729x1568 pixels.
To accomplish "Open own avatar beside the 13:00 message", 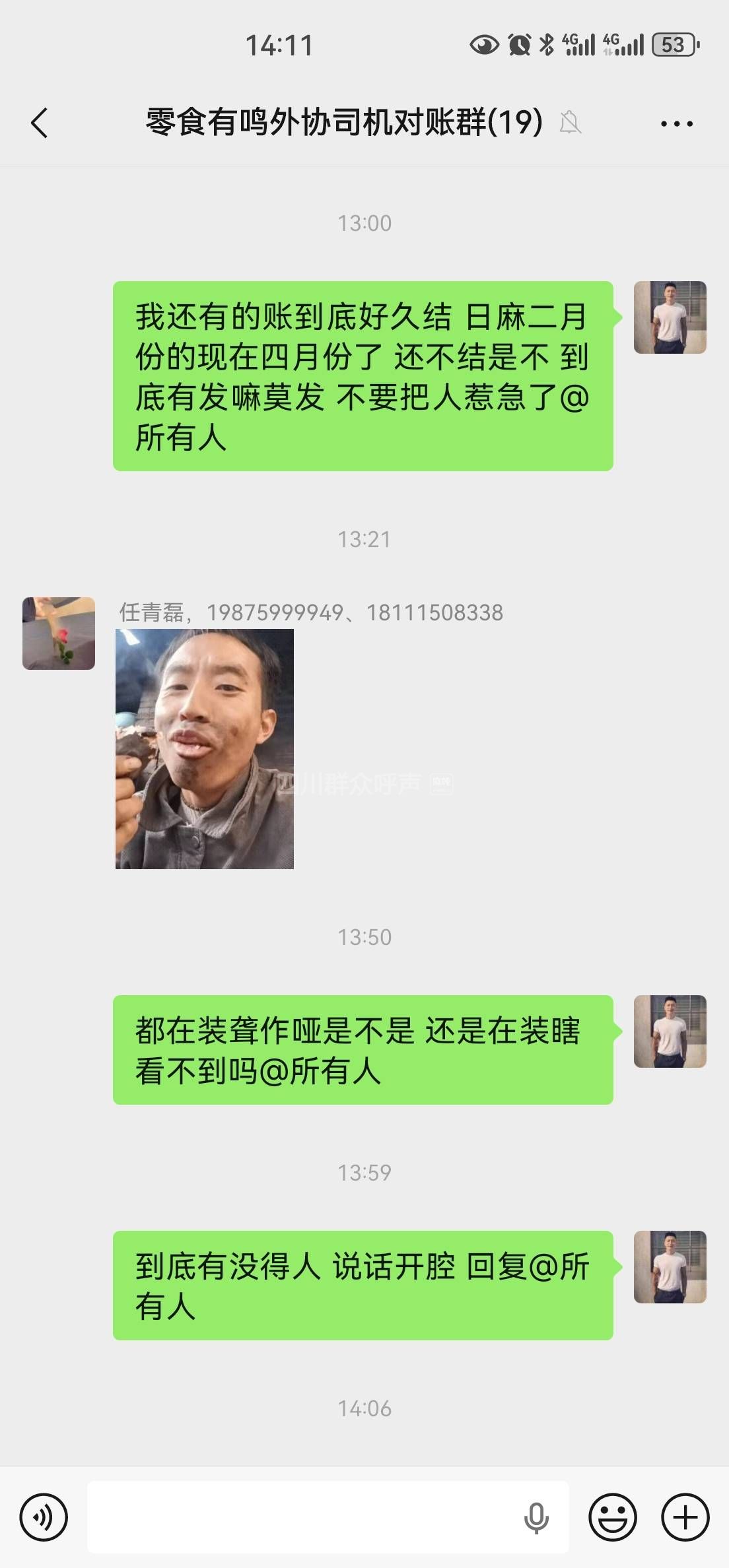I will [x=670, y=317].
